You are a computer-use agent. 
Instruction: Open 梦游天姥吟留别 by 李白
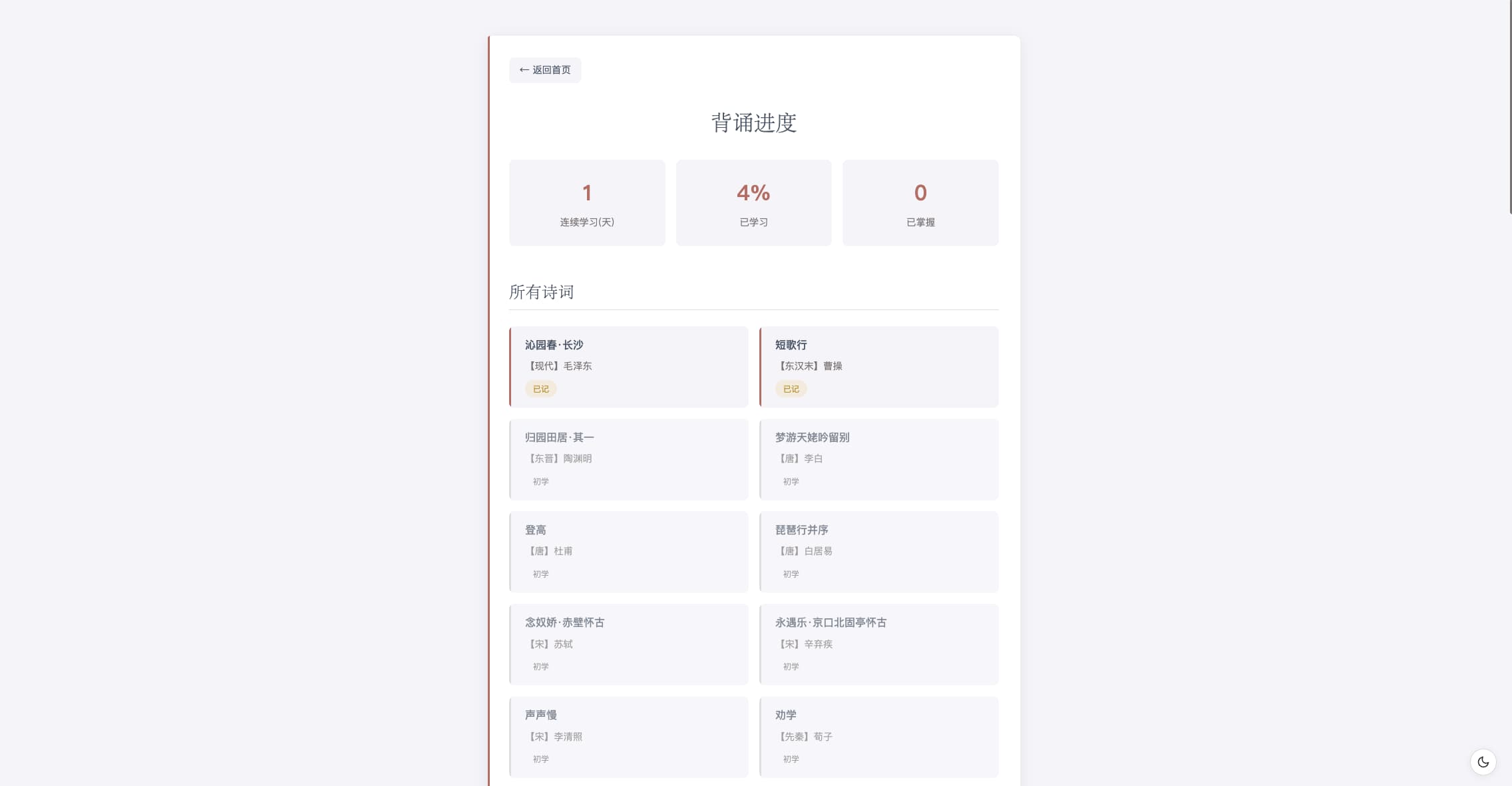click(x=878, y=459)
